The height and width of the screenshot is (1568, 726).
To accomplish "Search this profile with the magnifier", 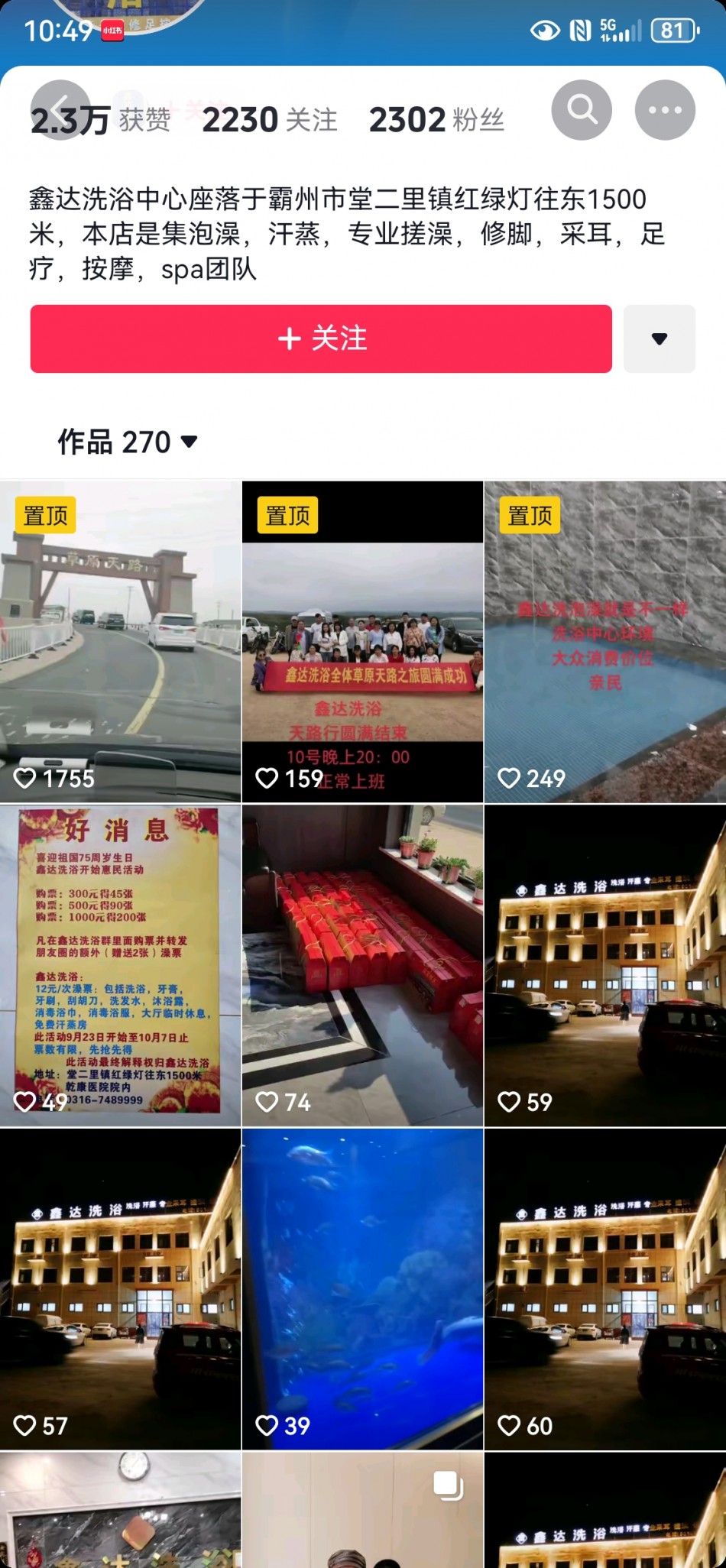I will point(582,110).
